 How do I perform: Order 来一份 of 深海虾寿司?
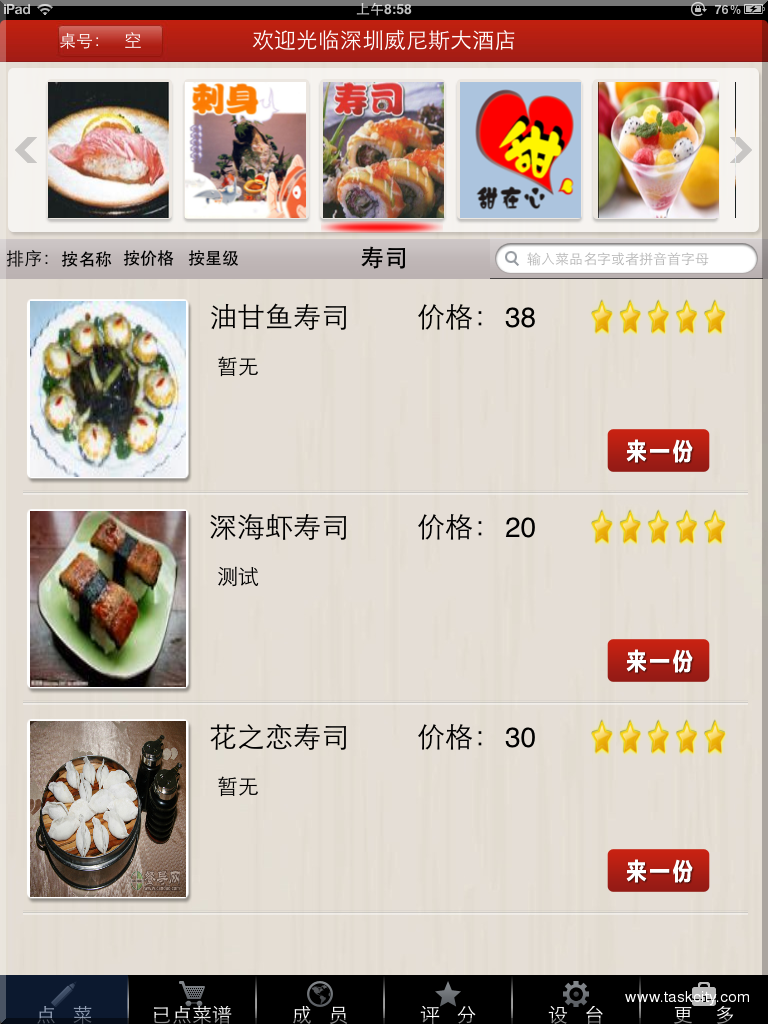click(658, 661)
